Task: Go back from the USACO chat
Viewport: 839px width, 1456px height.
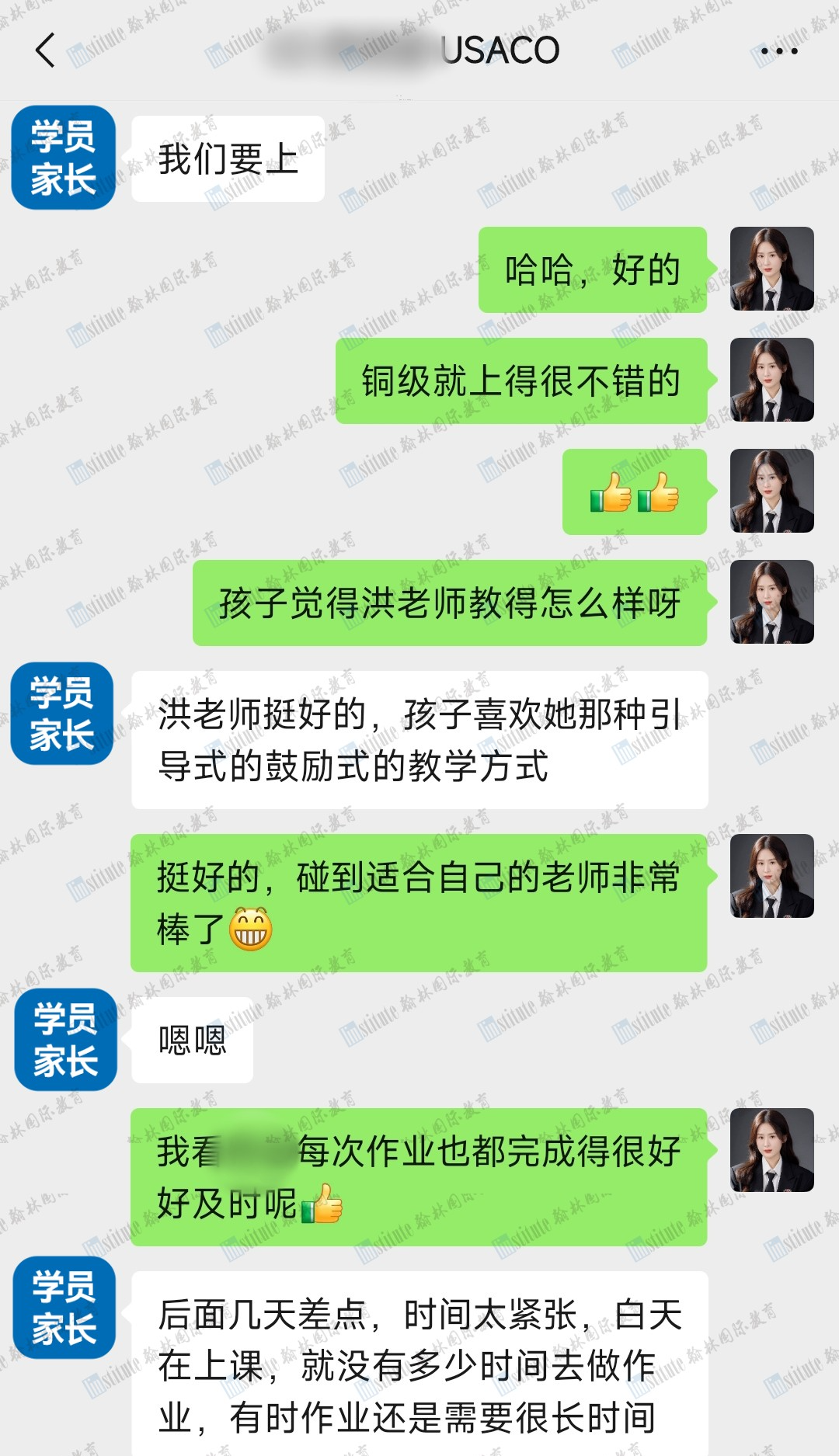Action: pos(46,50)
